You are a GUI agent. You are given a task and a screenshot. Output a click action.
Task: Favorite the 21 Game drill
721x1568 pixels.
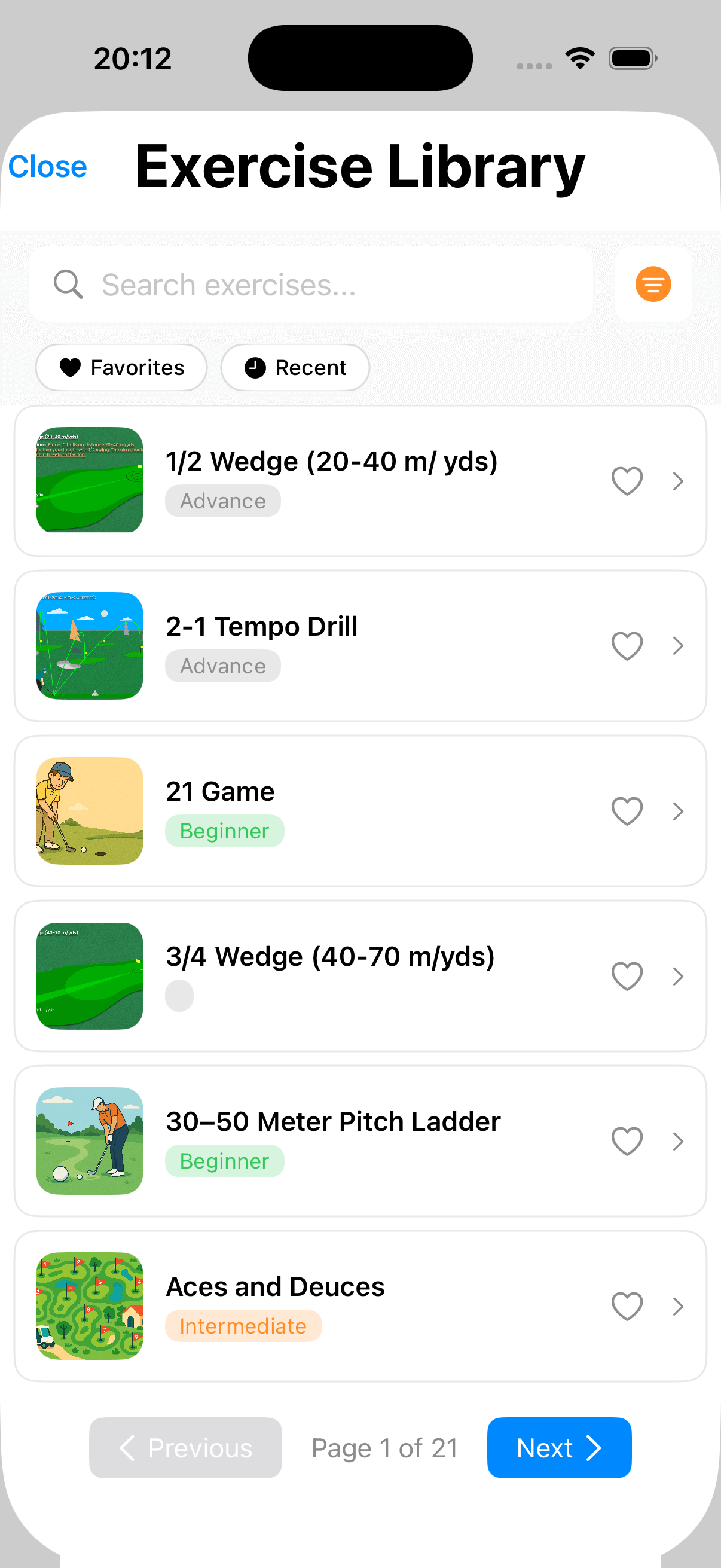[x=627, y=811]
